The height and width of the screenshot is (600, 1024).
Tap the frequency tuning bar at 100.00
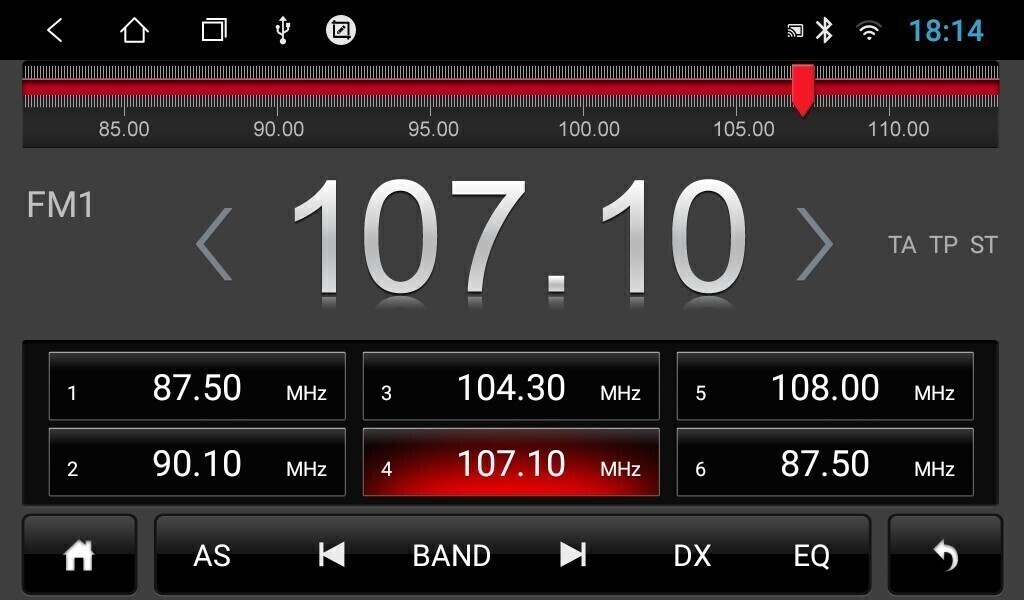point(589,89)
